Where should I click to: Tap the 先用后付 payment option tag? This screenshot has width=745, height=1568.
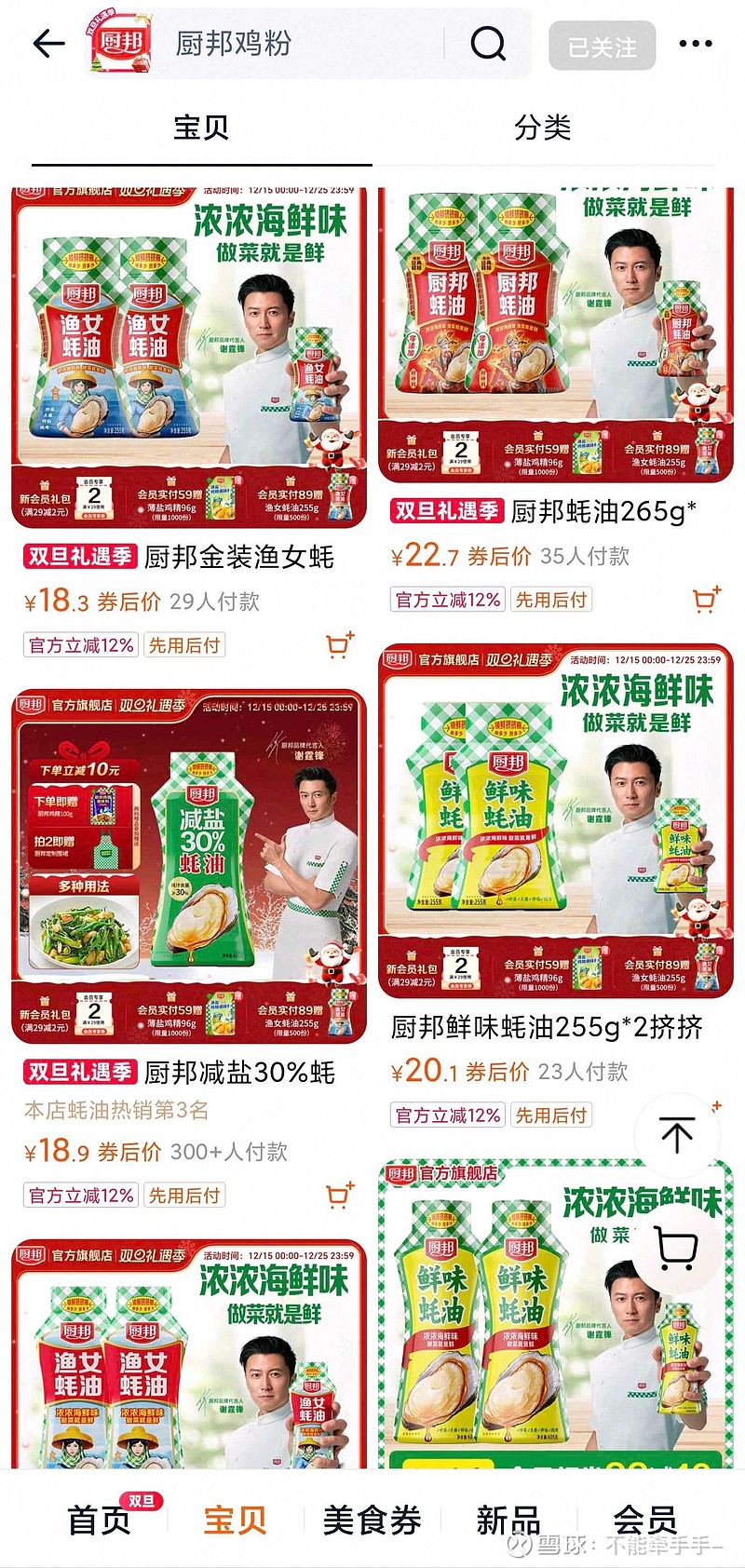(185, 643)
